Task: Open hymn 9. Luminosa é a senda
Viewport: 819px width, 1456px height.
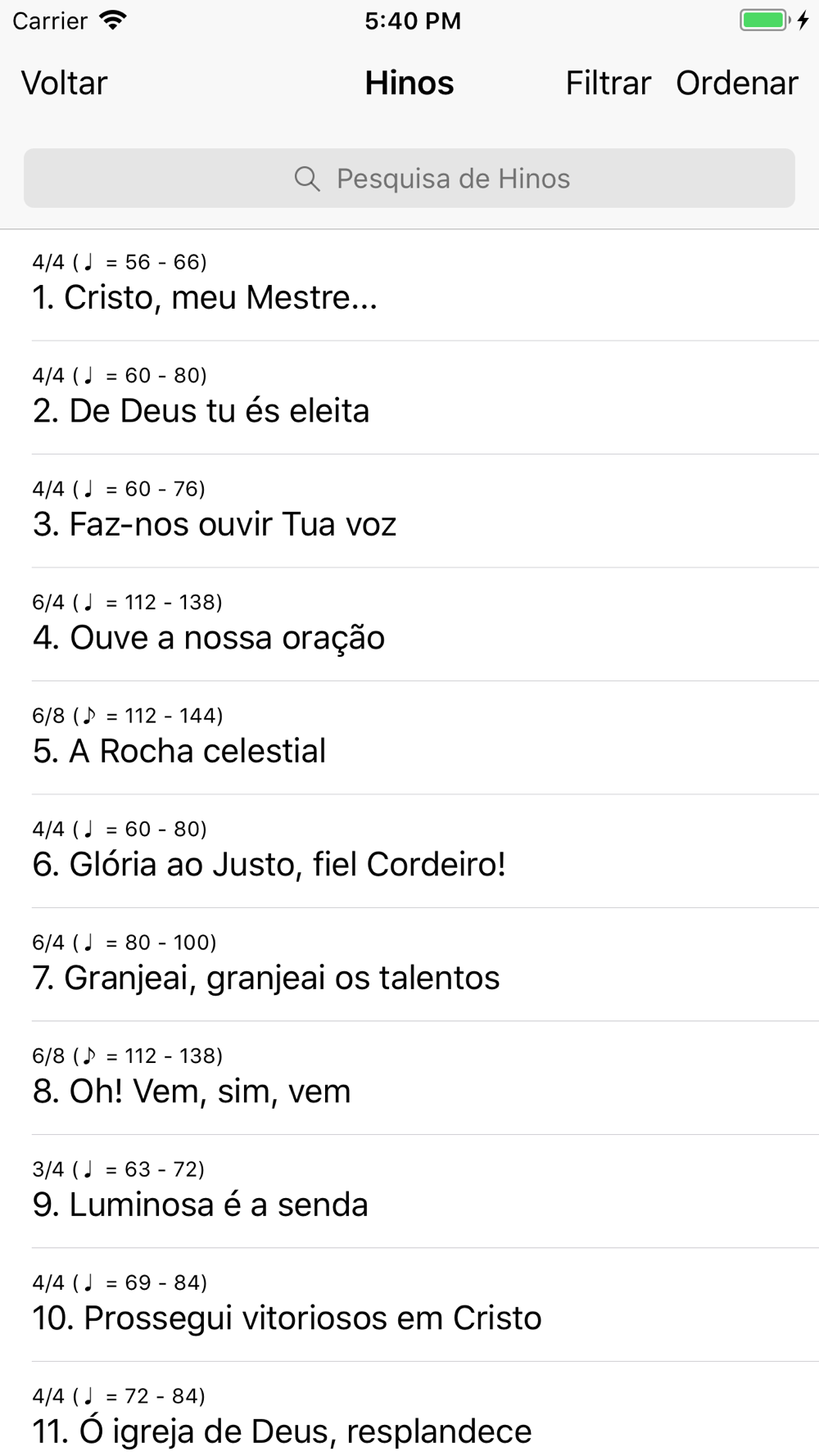Action: [x=409, y=1191]
